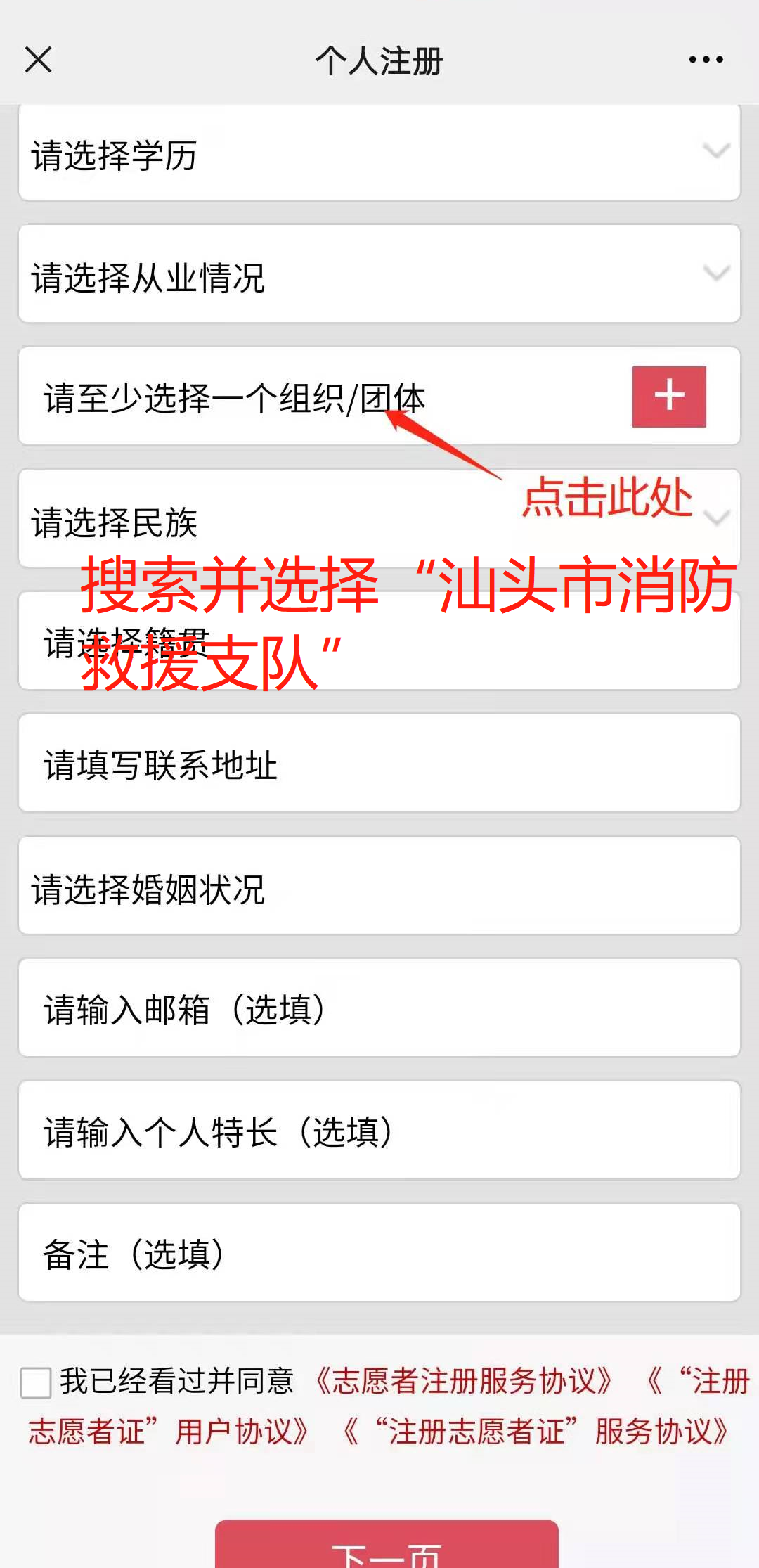Image resolution: width=759 pixels, height=1568 pixels.
Task: Open the three-dot overflow menu
Action: [706, 60]
